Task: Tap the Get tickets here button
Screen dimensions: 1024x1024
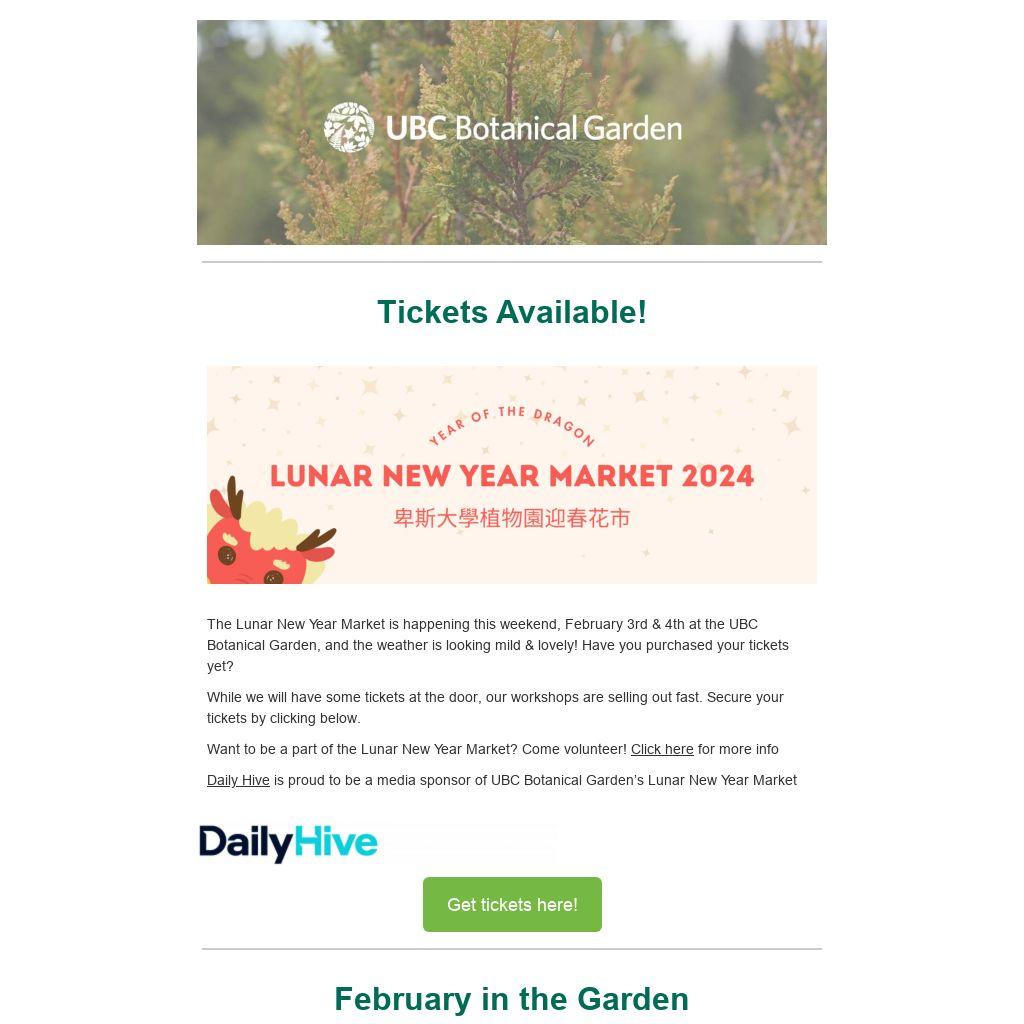Action: point(512,904)
